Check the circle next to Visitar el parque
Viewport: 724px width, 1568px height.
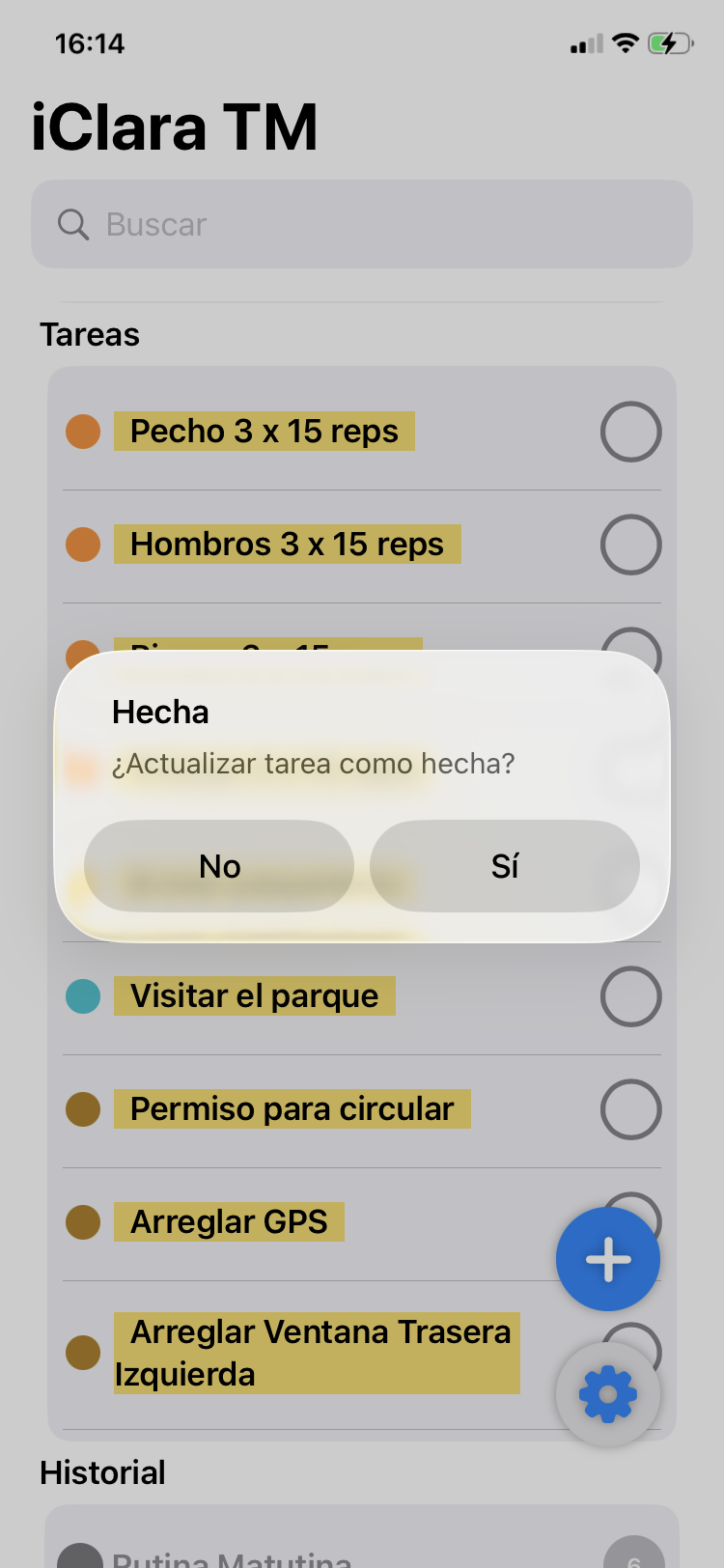pyautogui.click(x=630, y=995)
